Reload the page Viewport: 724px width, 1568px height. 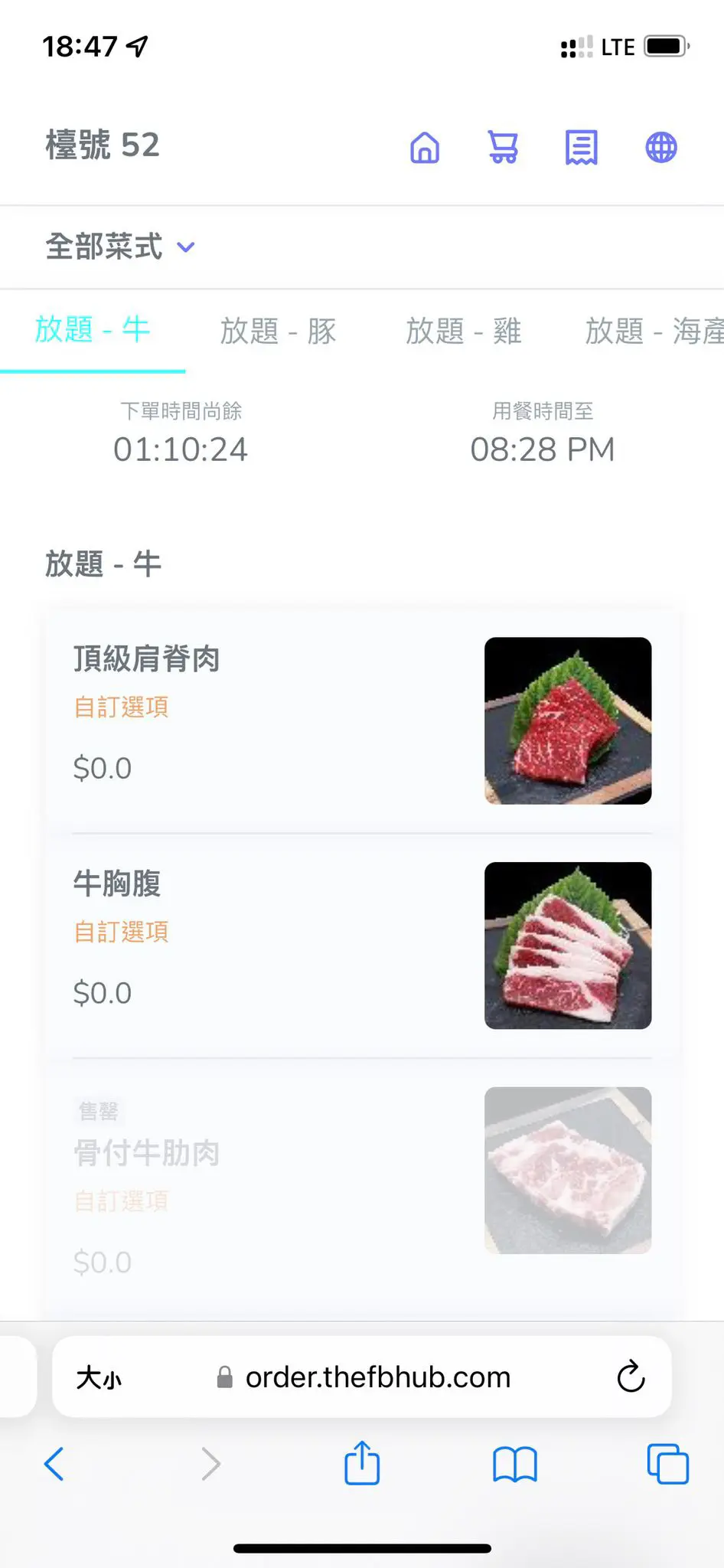(x=631, y=1377)
